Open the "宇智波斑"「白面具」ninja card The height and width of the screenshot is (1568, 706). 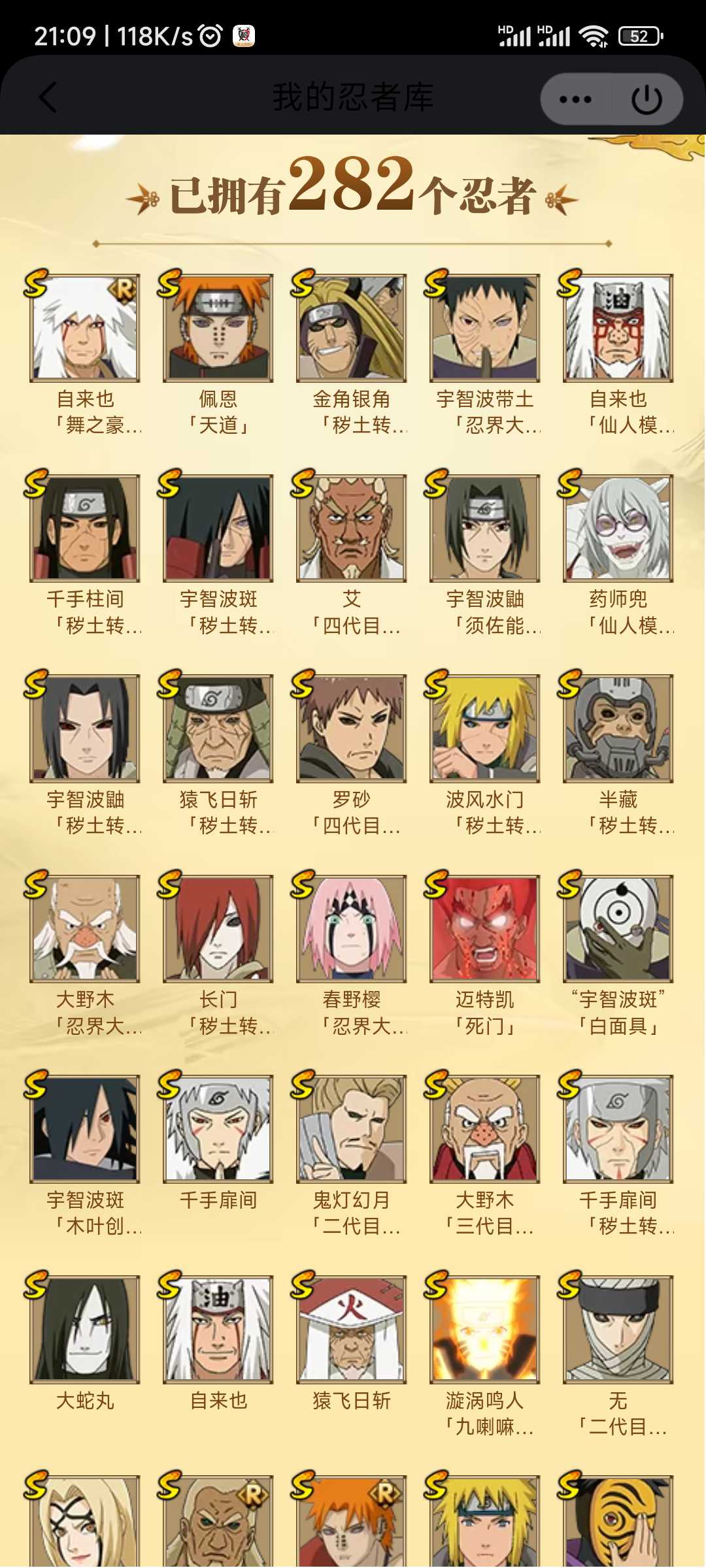618,955
